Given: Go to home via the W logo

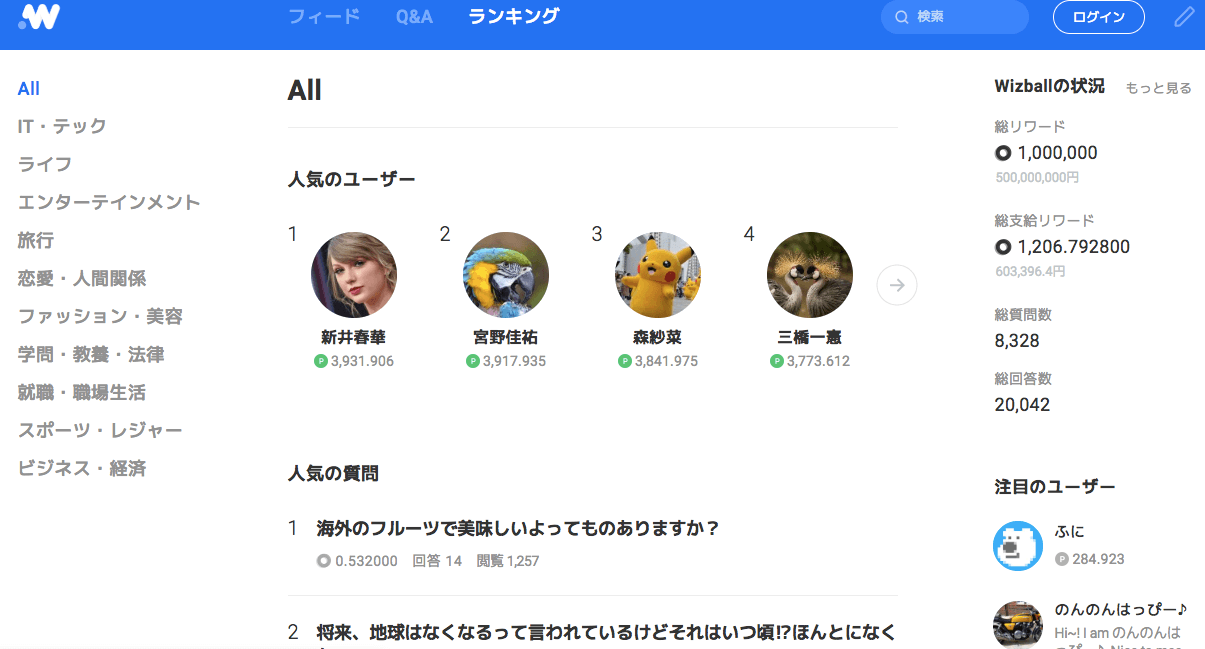Looking at the screenshot, I should [39, 17].
